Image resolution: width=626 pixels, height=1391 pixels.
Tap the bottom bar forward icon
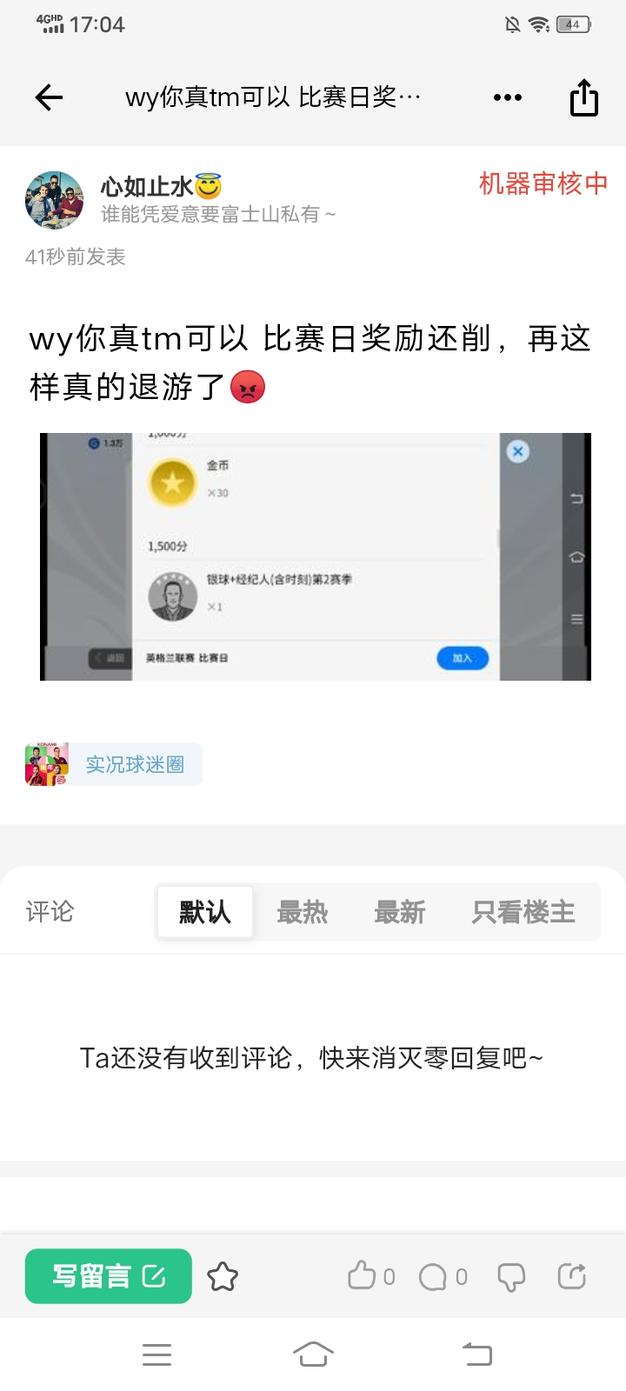click(x=572, y=1276)
